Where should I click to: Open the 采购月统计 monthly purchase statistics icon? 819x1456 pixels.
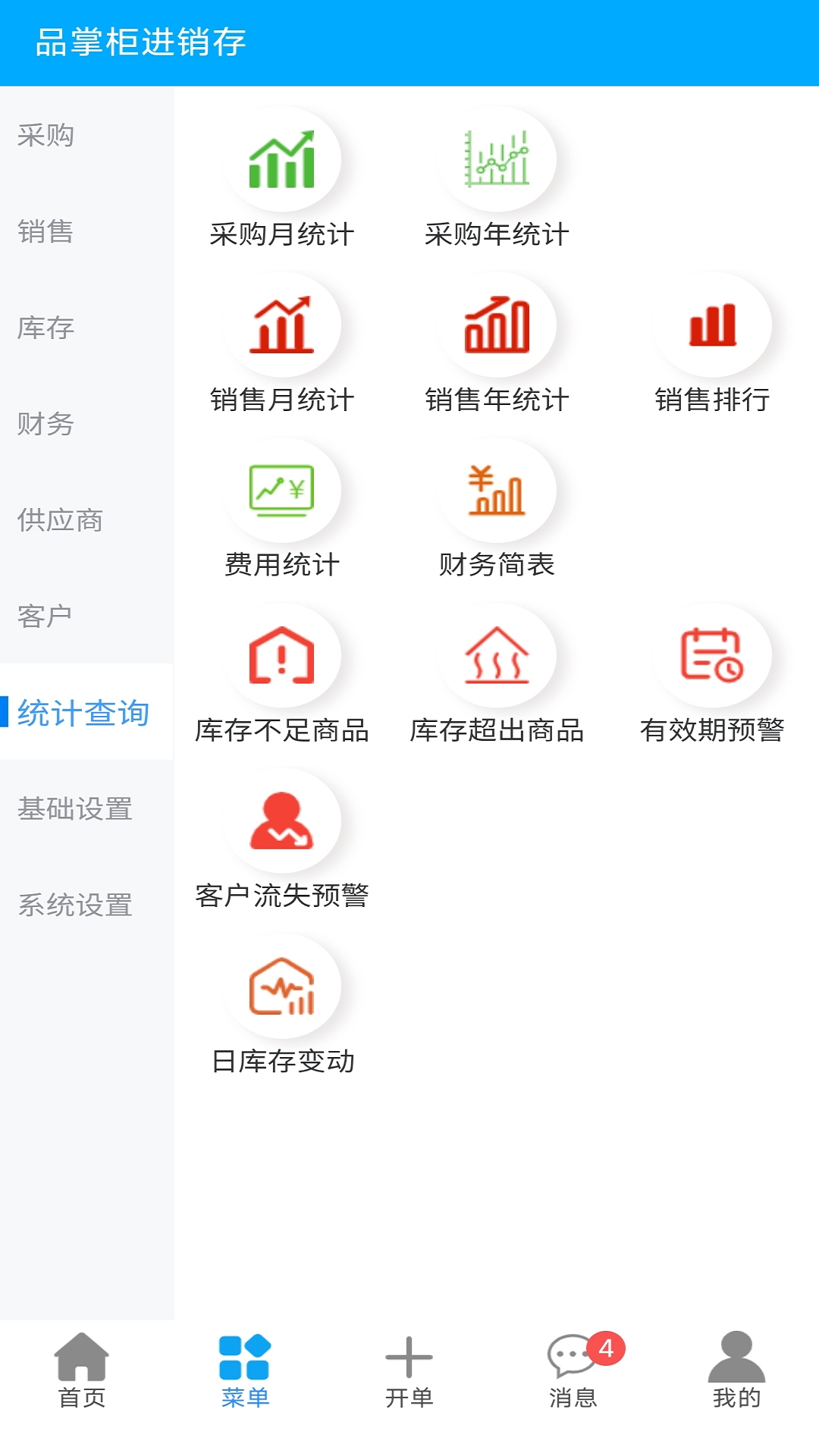(x=281, y=160)
